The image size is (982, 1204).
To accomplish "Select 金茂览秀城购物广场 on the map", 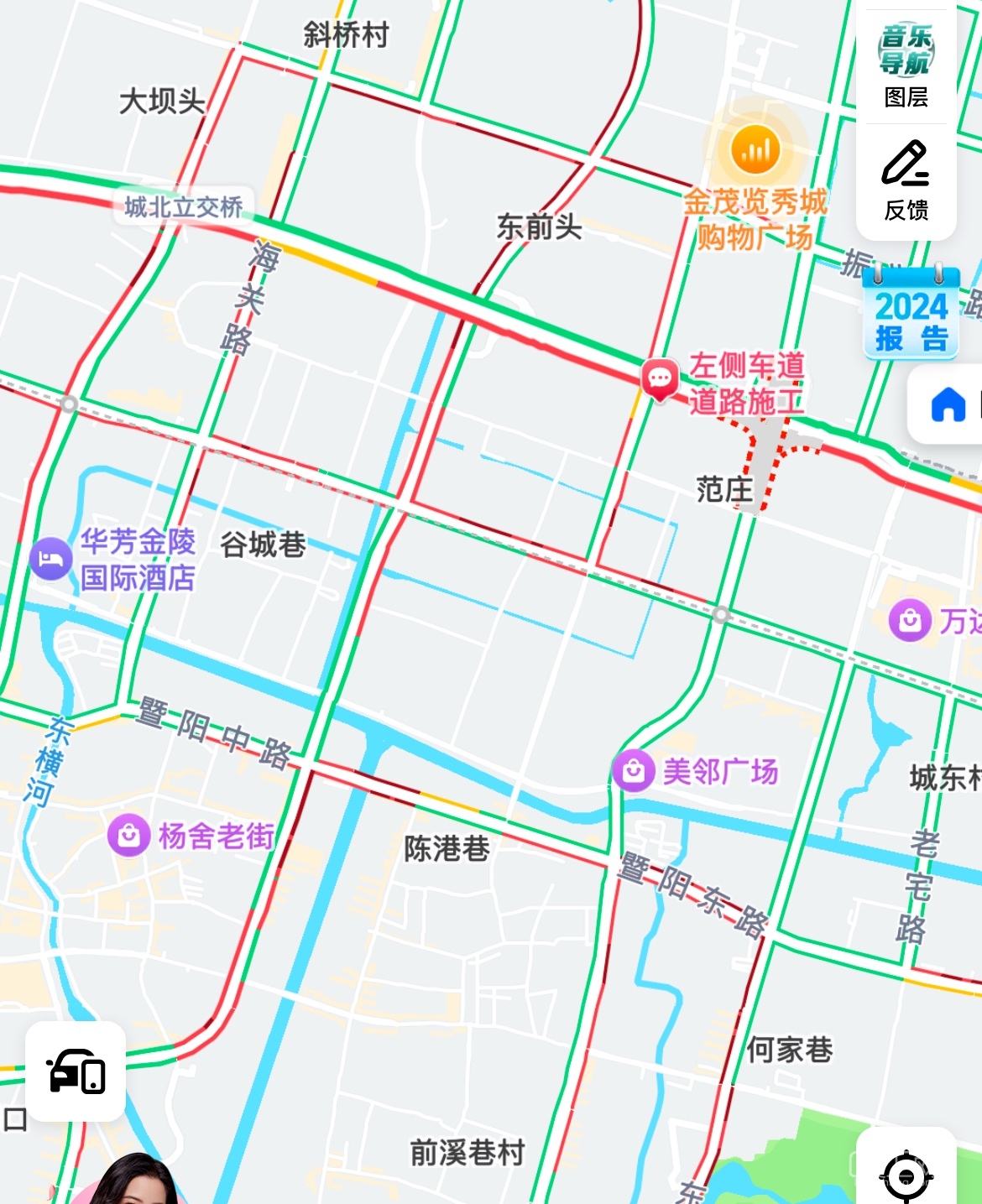I will click(x=755, y=152).
